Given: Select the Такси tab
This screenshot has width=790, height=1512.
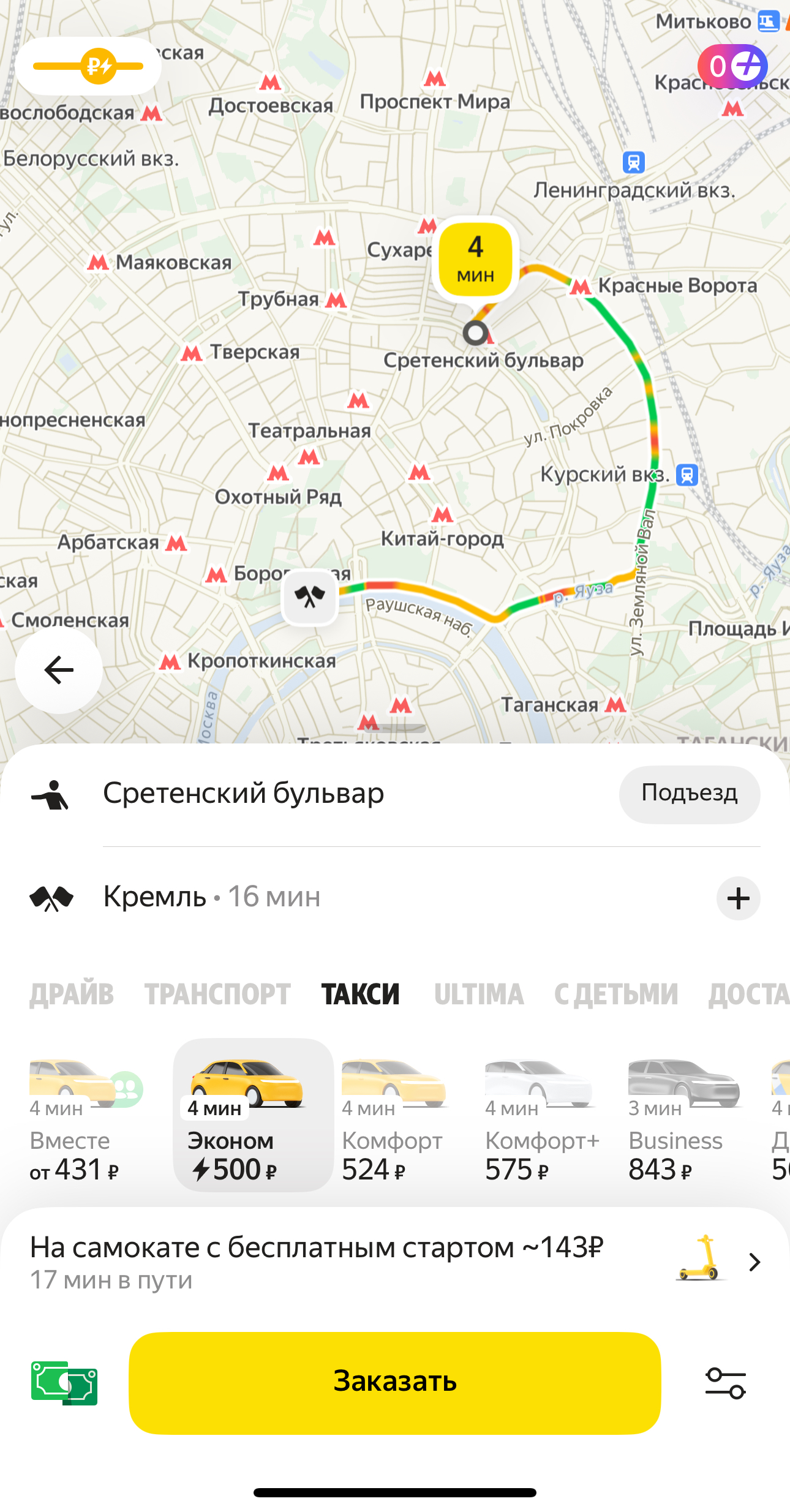Looking at the screenshot, I should tap(360, 994).
